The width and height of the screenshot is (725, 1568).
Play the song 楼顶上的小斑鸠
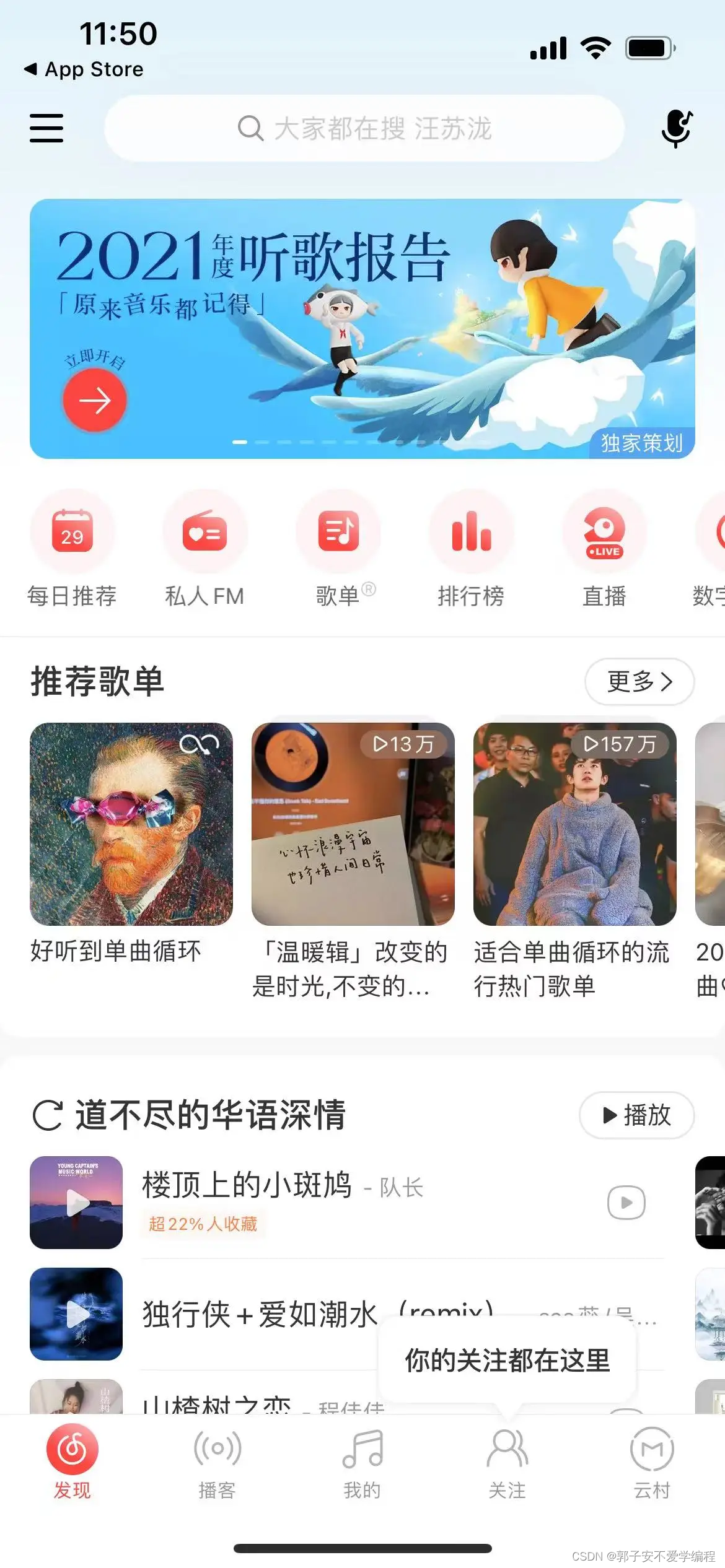click(x=626, y=1203)
